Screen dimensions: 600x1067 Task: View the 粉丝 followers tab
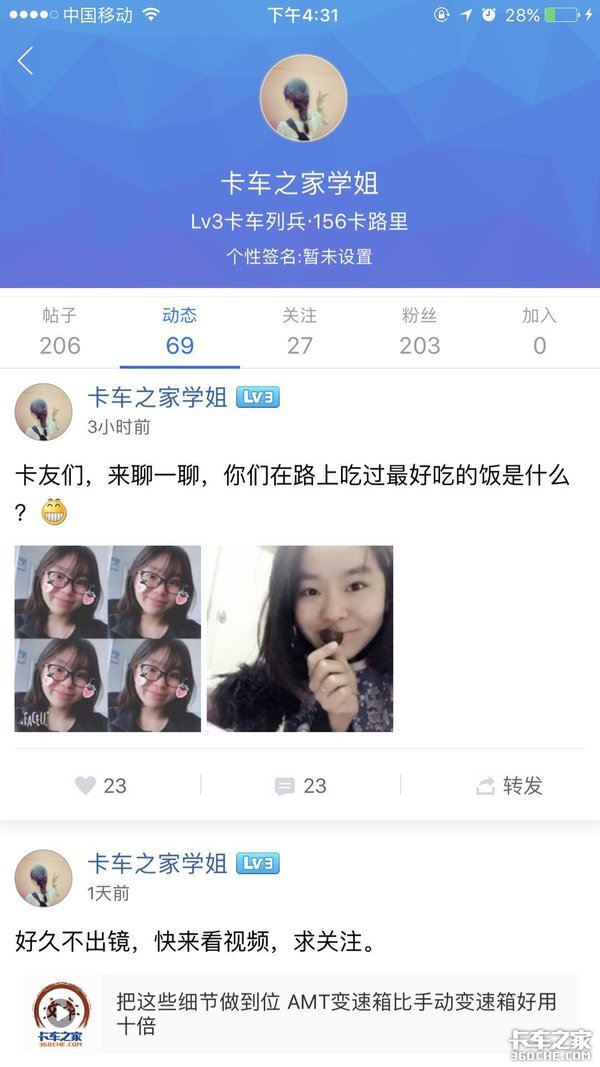coord(420,332)
